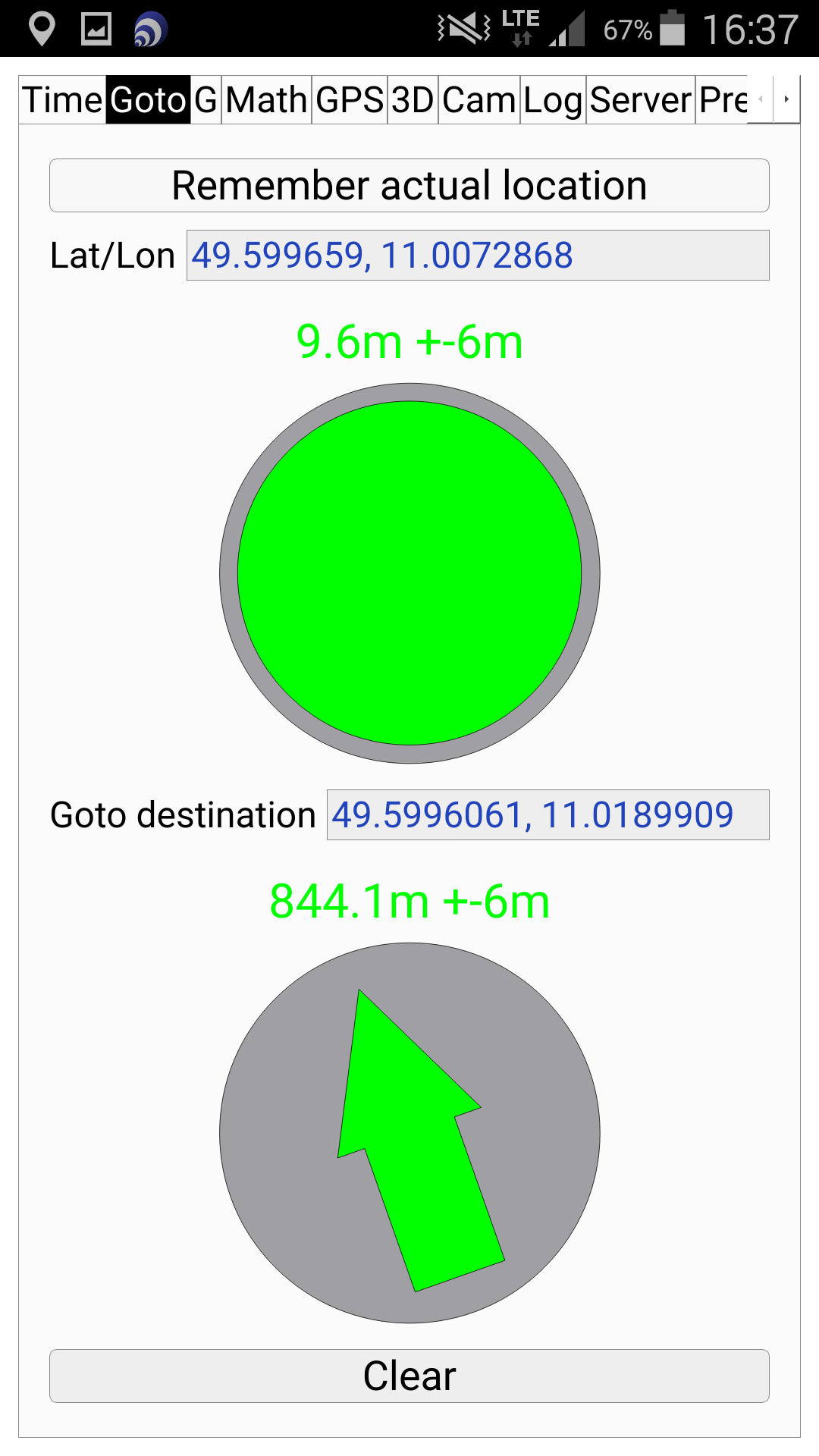Open the G tab

[x=206, y=99]
